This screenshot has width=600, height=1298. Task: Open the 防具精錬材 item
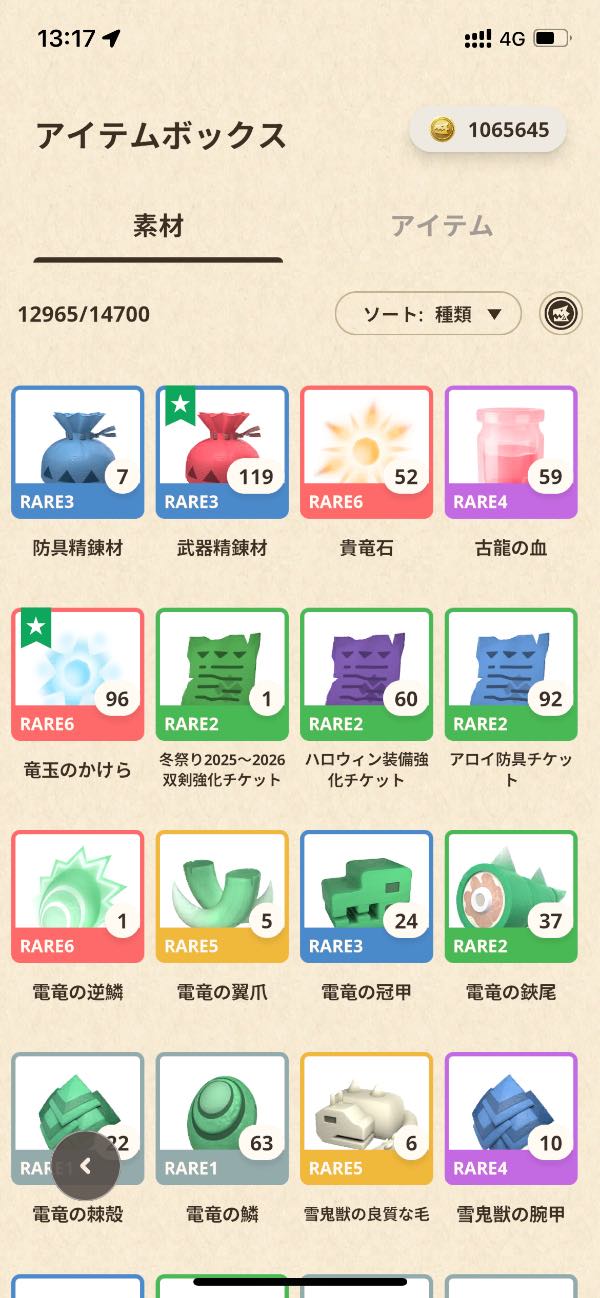click(78, 452)
